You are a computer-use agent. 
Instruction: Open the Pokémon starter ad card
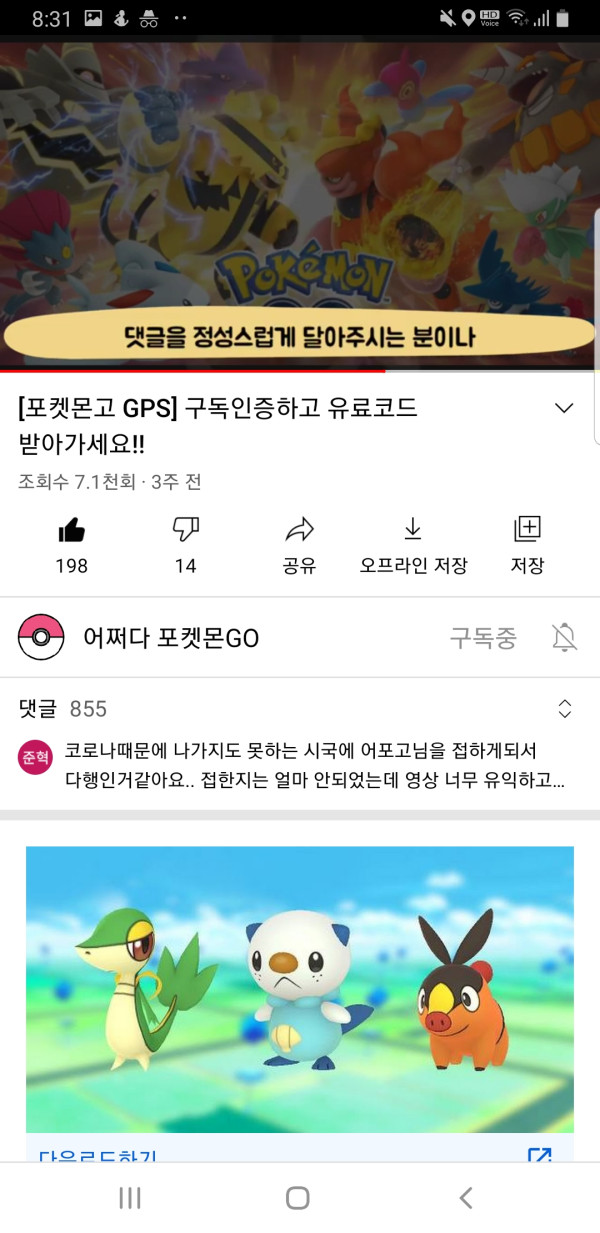[300, 990]
